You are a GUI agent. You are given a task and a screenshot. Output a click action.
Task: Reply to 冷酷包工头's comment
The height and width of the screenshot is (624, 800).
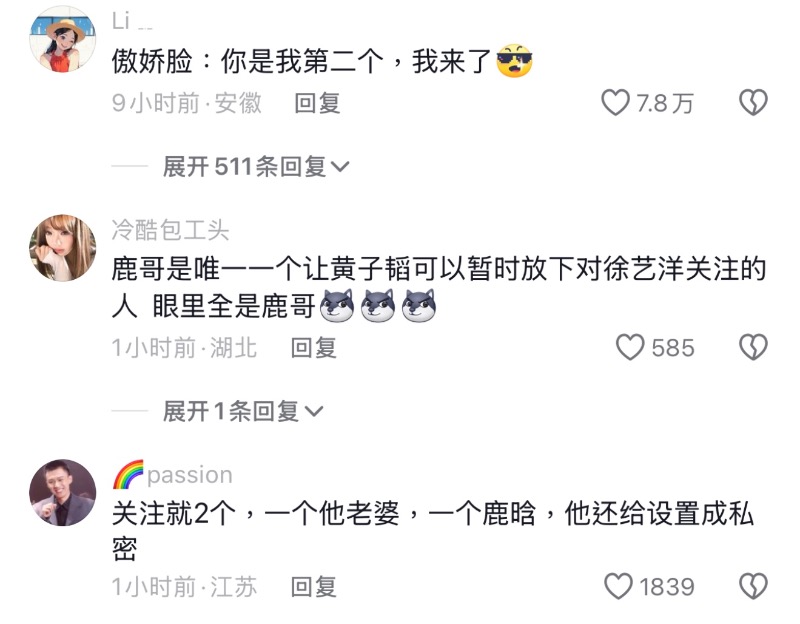313,347
